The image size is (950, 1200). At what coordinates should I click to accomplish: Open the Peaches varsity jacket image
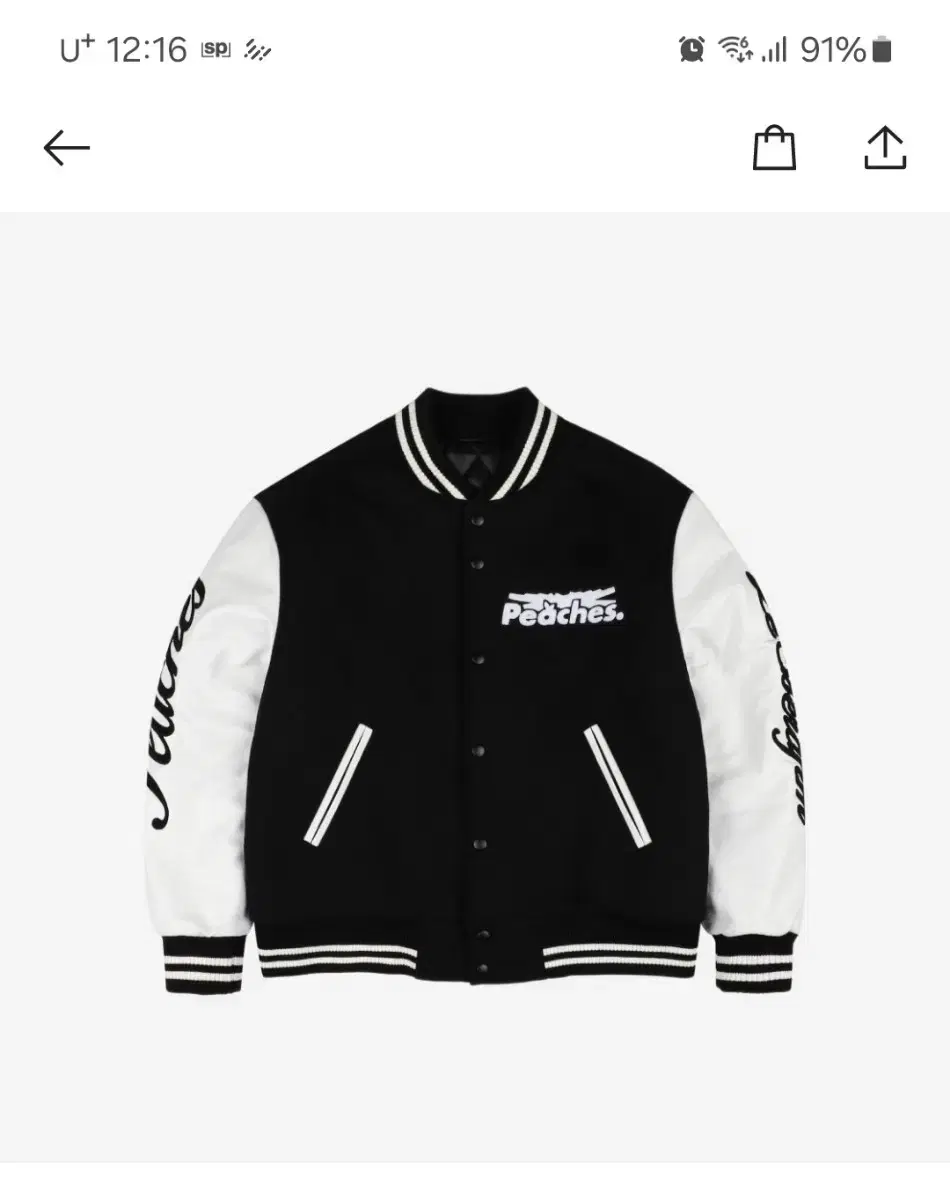(475, 685)
